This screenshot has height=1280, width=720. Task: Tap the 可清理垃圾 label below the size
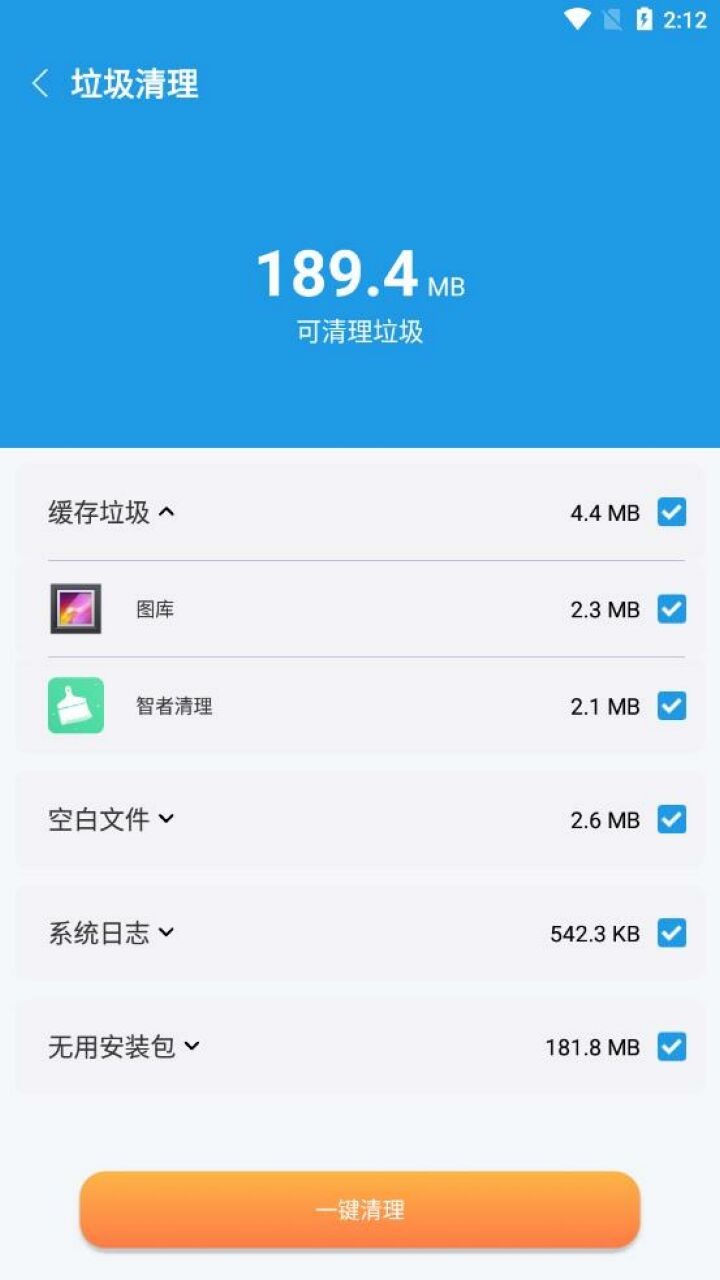point(360,333)
